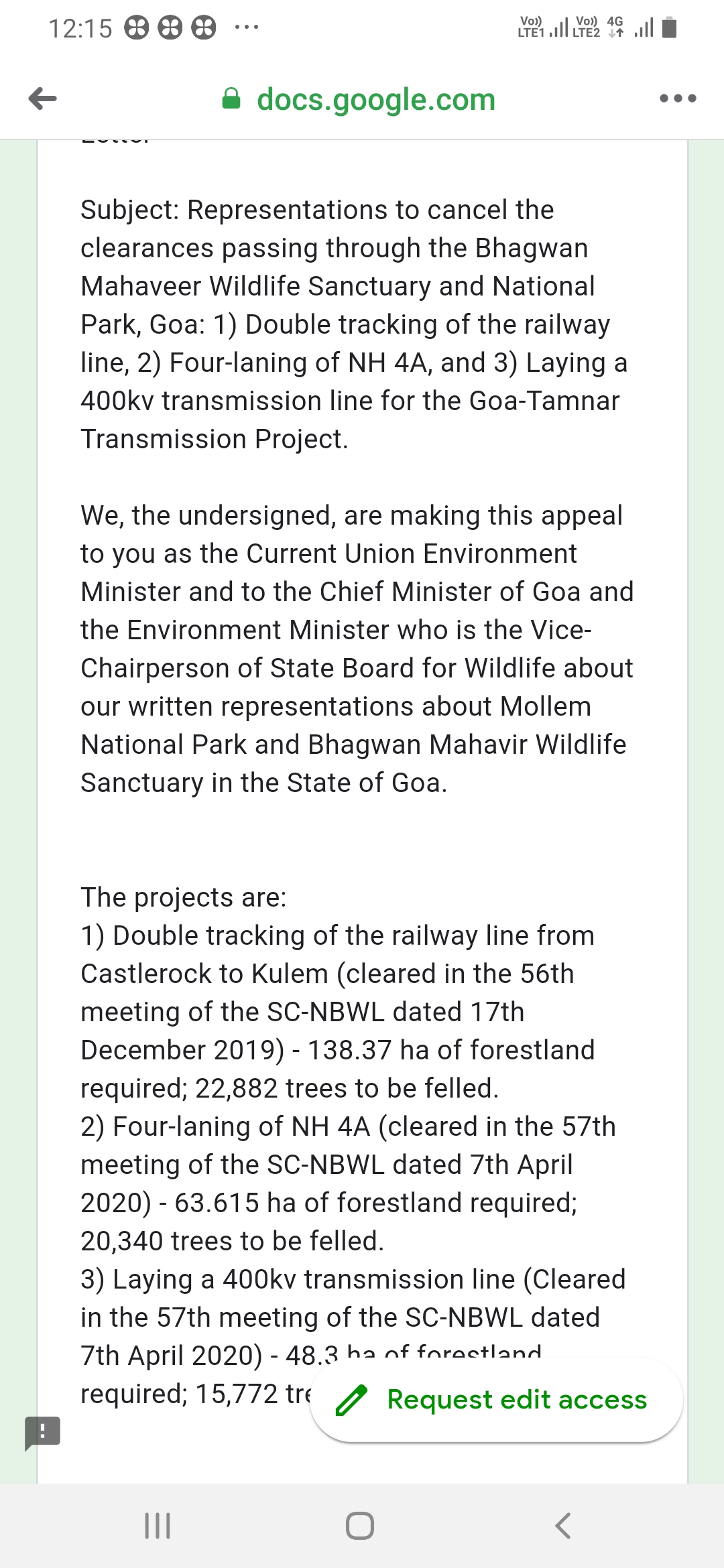
Task: Go to the home screen
Action: (x=360, y=1526)
